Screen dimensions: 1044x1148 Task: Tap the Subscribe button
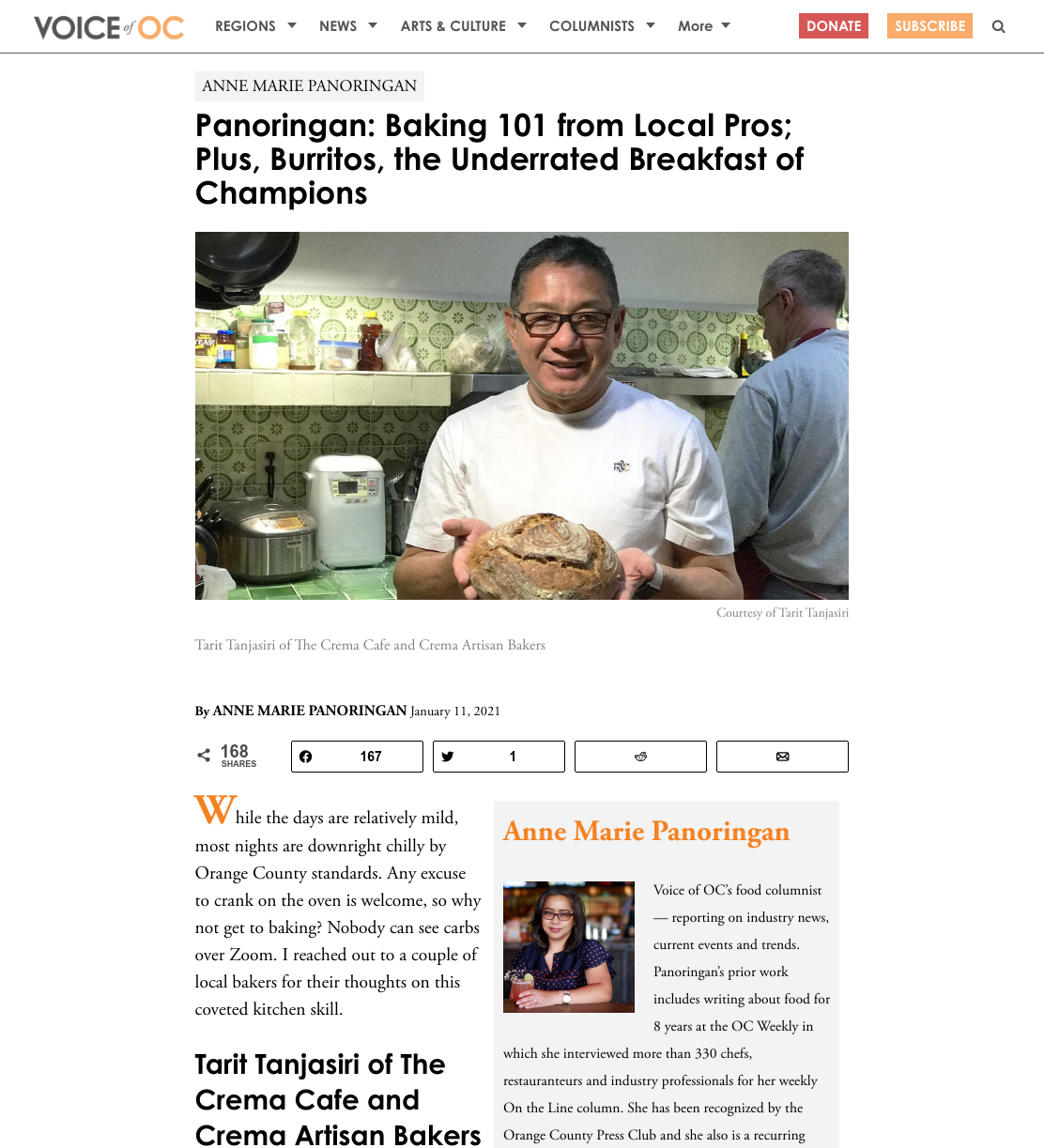(929, 26)
